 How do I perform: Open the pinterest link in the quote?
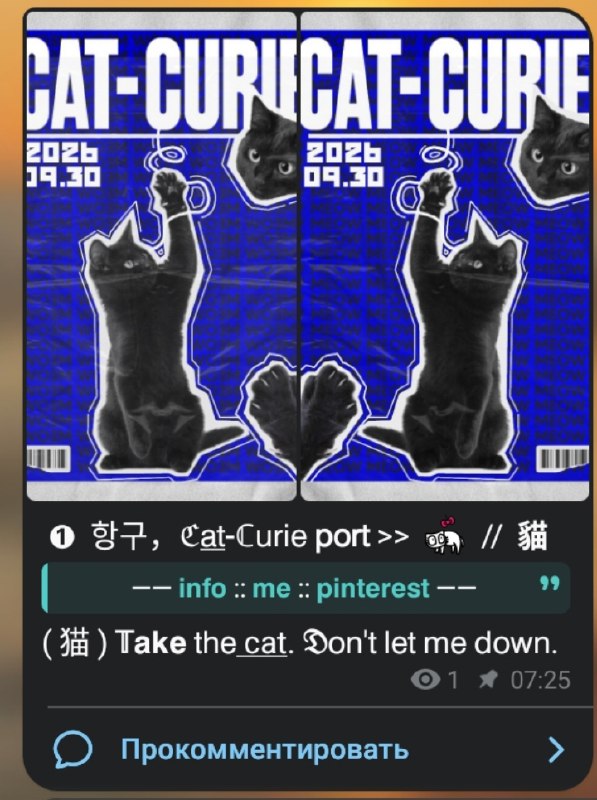[x=373, y=589]
